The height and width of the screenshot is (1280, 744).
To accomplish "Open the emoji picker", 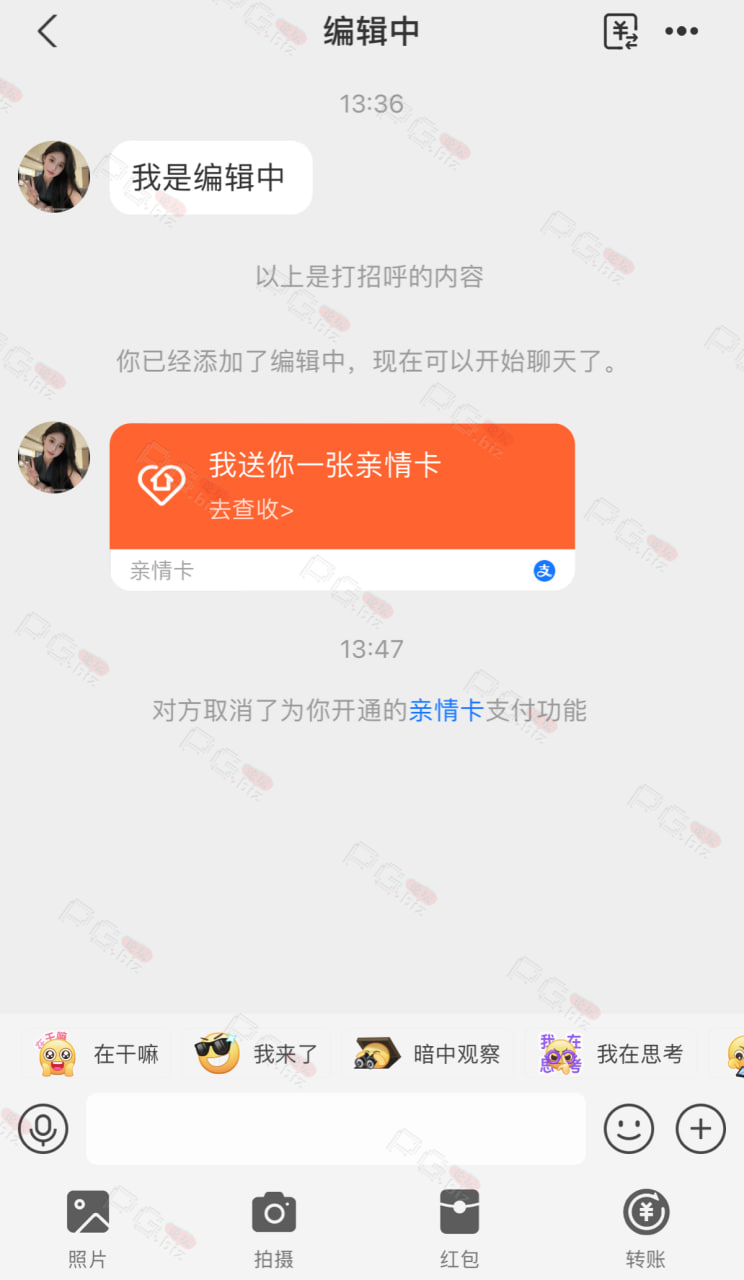I will [629, 1129].
